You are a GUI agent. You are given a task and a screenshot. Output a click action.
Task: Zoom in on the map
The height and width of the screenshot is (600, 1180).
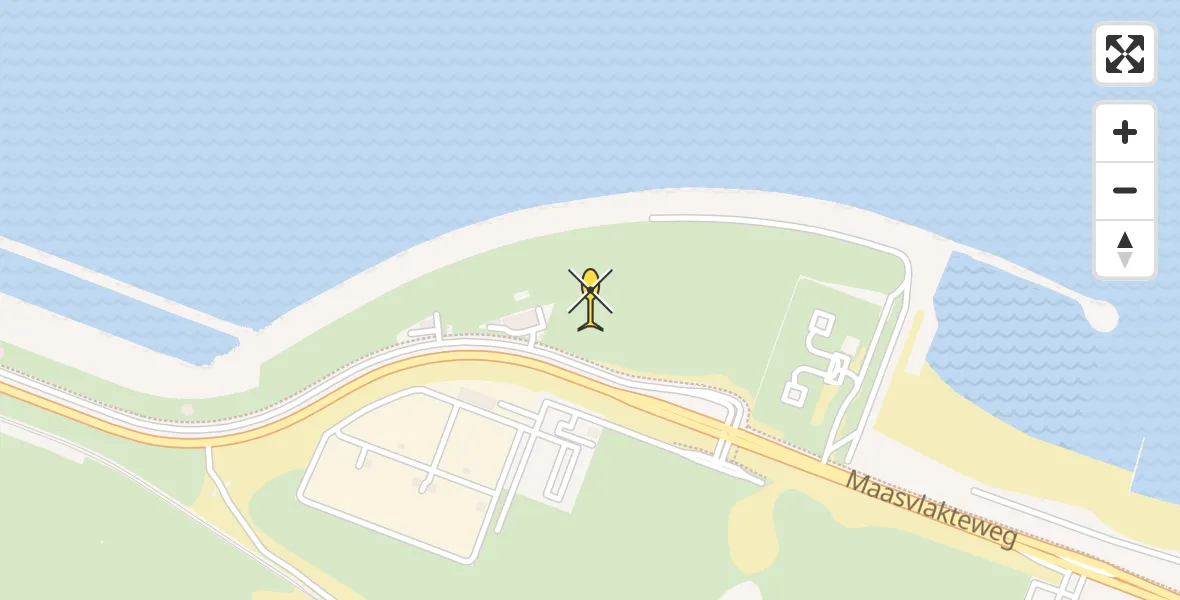[x=1125, y=133]
